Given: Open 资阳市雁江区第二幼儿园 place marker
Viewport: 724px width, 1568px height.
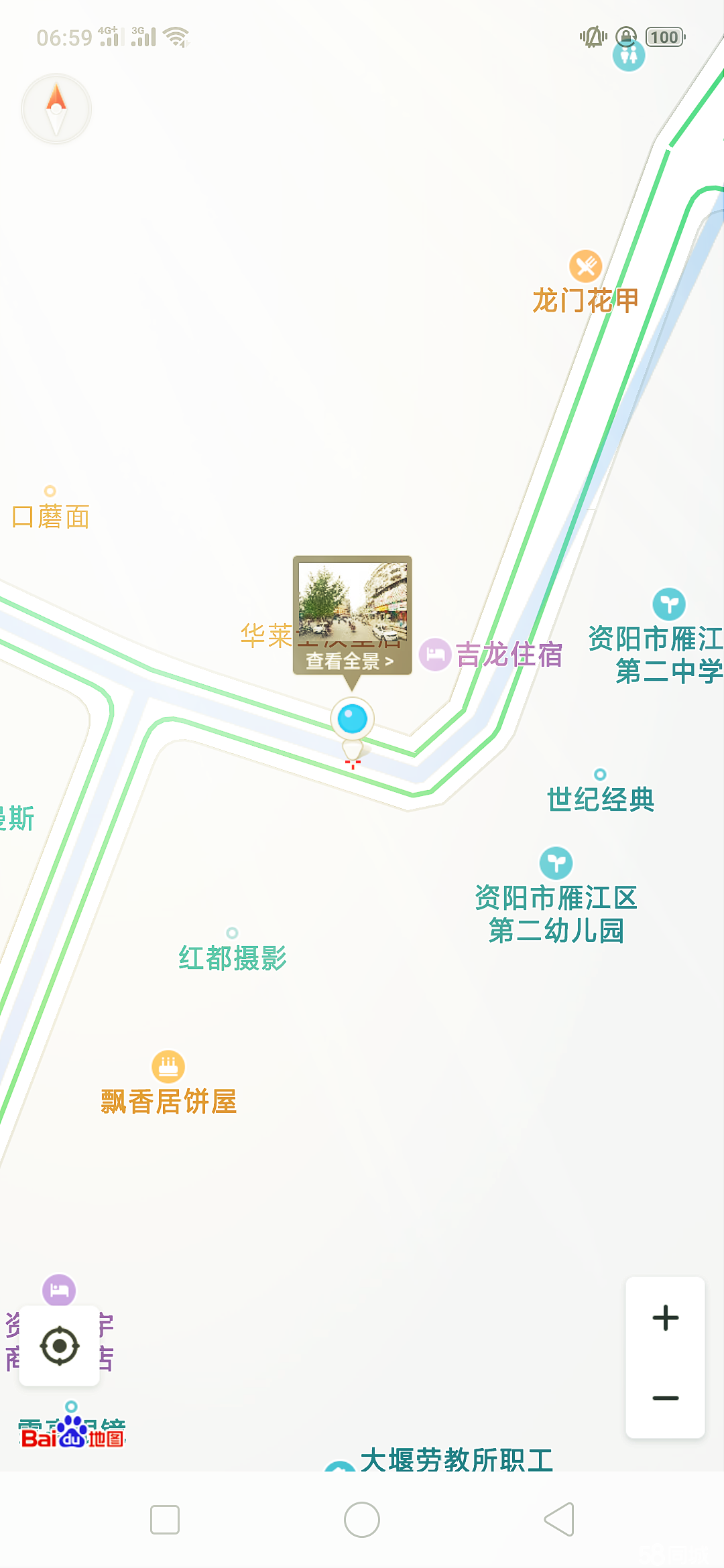Looking at the screenshot, I should click(556, 863).
